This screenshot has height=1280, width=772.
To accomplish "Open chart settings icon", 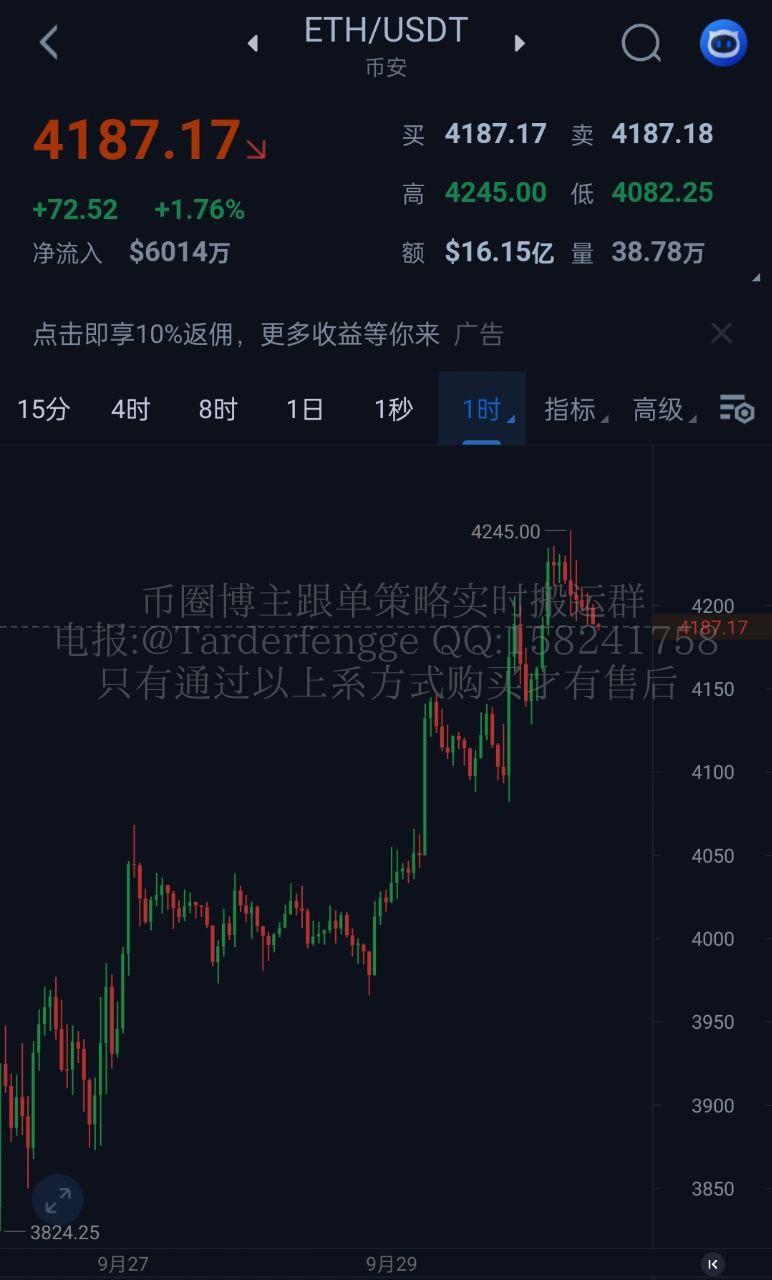I will pos(737,409).
